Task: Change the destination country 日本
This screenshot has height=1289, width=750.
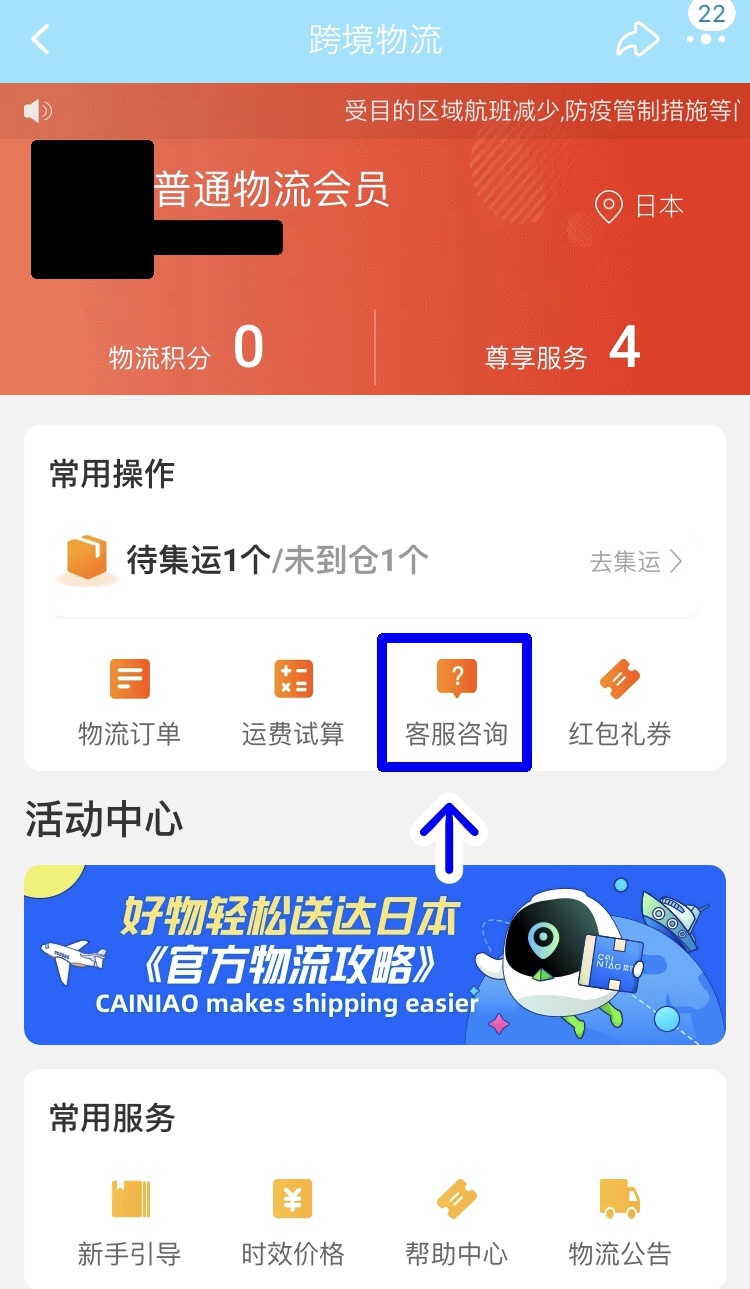Action: coord(640,207)
